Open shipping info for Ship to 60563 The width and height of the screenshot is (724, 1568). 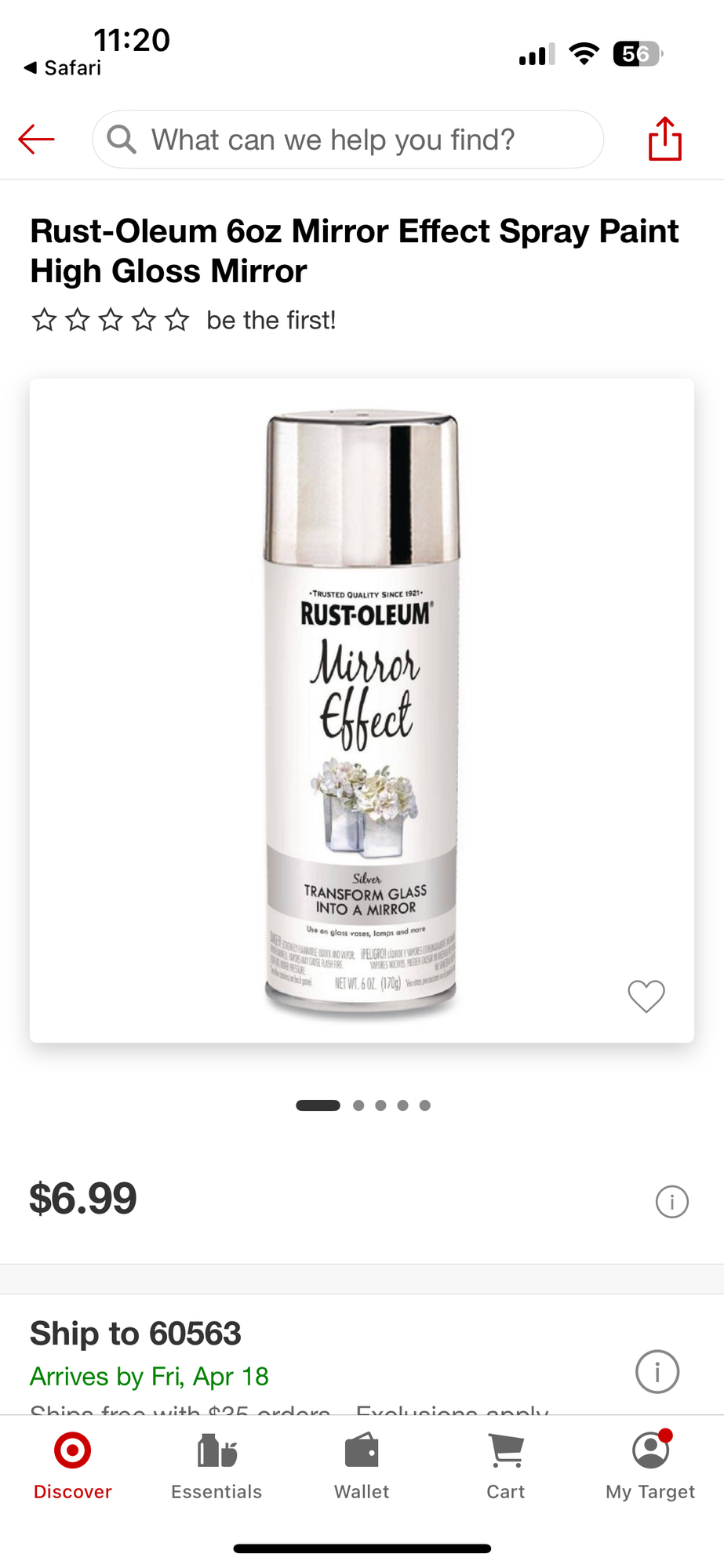(x=657, y=1371)
